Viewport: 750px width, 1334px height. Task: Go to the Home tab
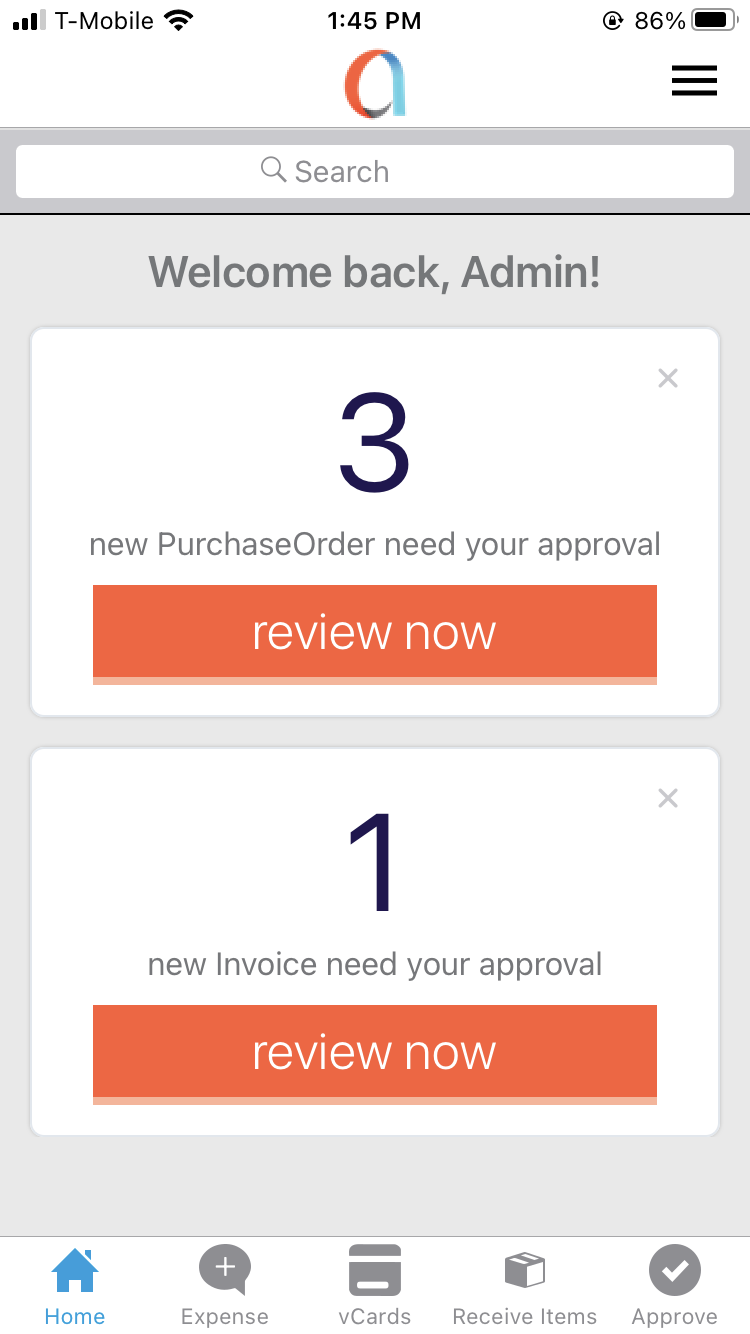point(75,1285)
